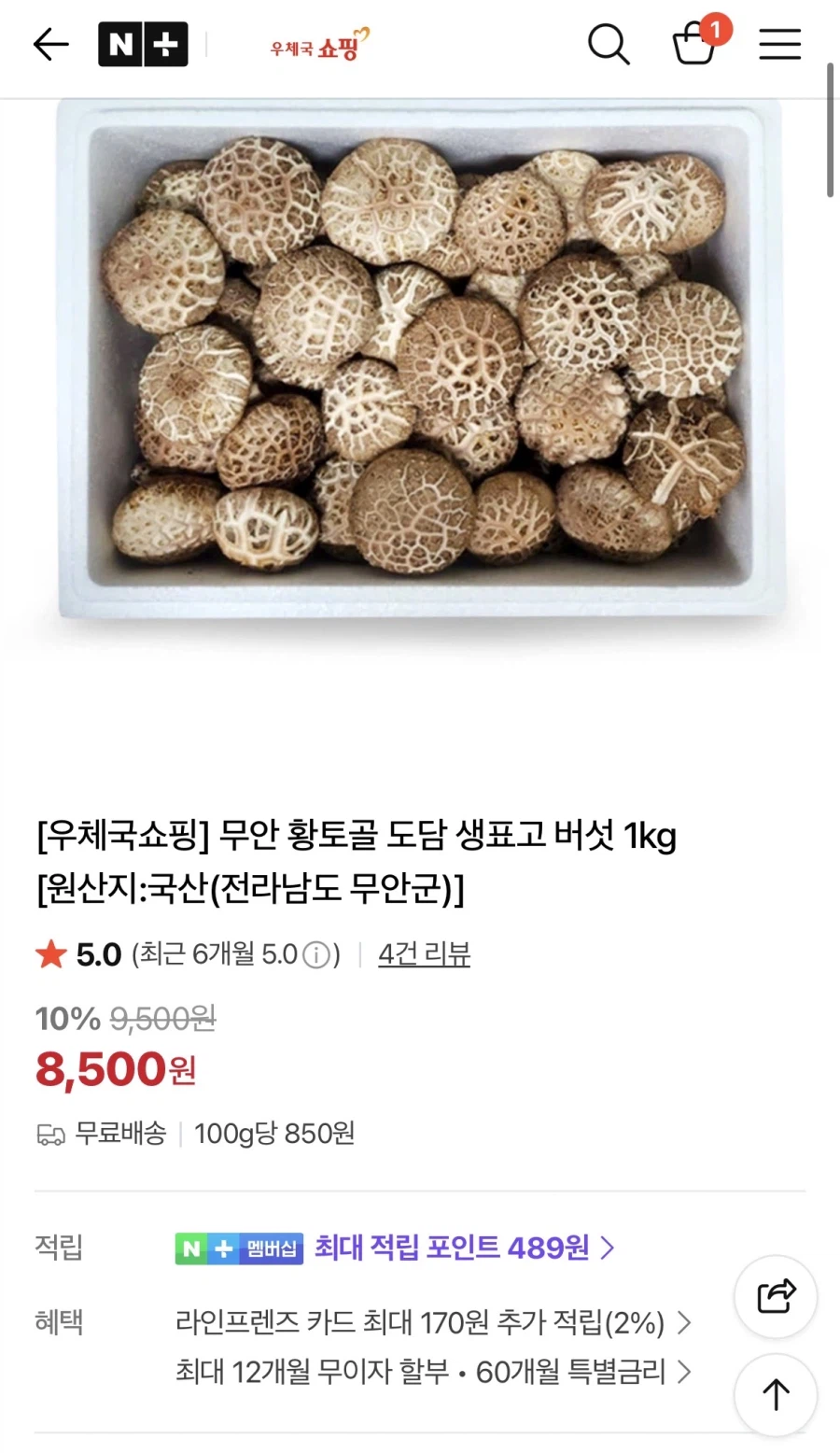The width and height of the screenshot is (840, 1453).
Task: Open the 4건 리뷰 reviews link
Action: (424, 954)
